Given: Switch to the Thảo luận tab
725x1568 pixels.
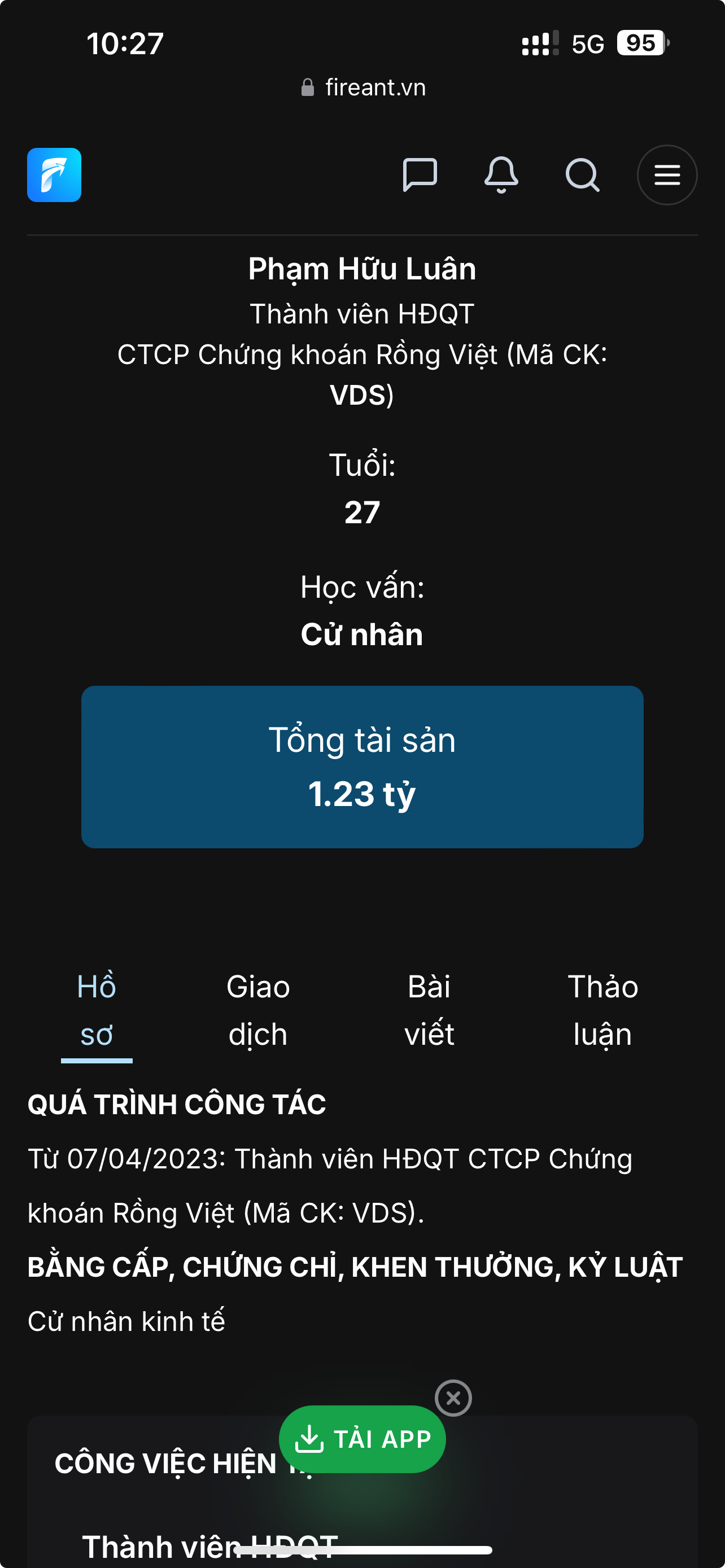Looking at the screenshot, I should pos(602,1009).
